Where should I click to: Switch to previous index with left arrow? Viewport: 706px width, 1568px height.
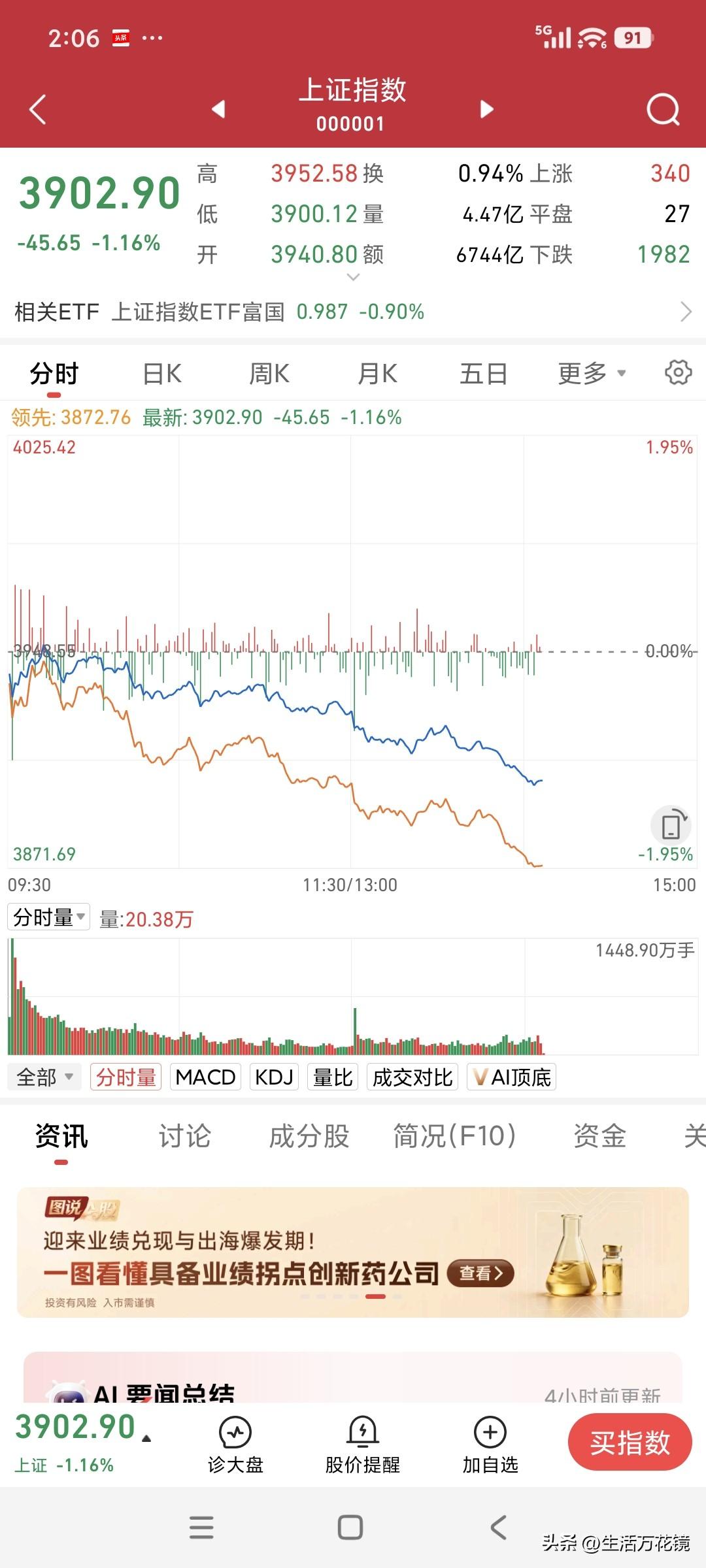(x=219, y=110)
